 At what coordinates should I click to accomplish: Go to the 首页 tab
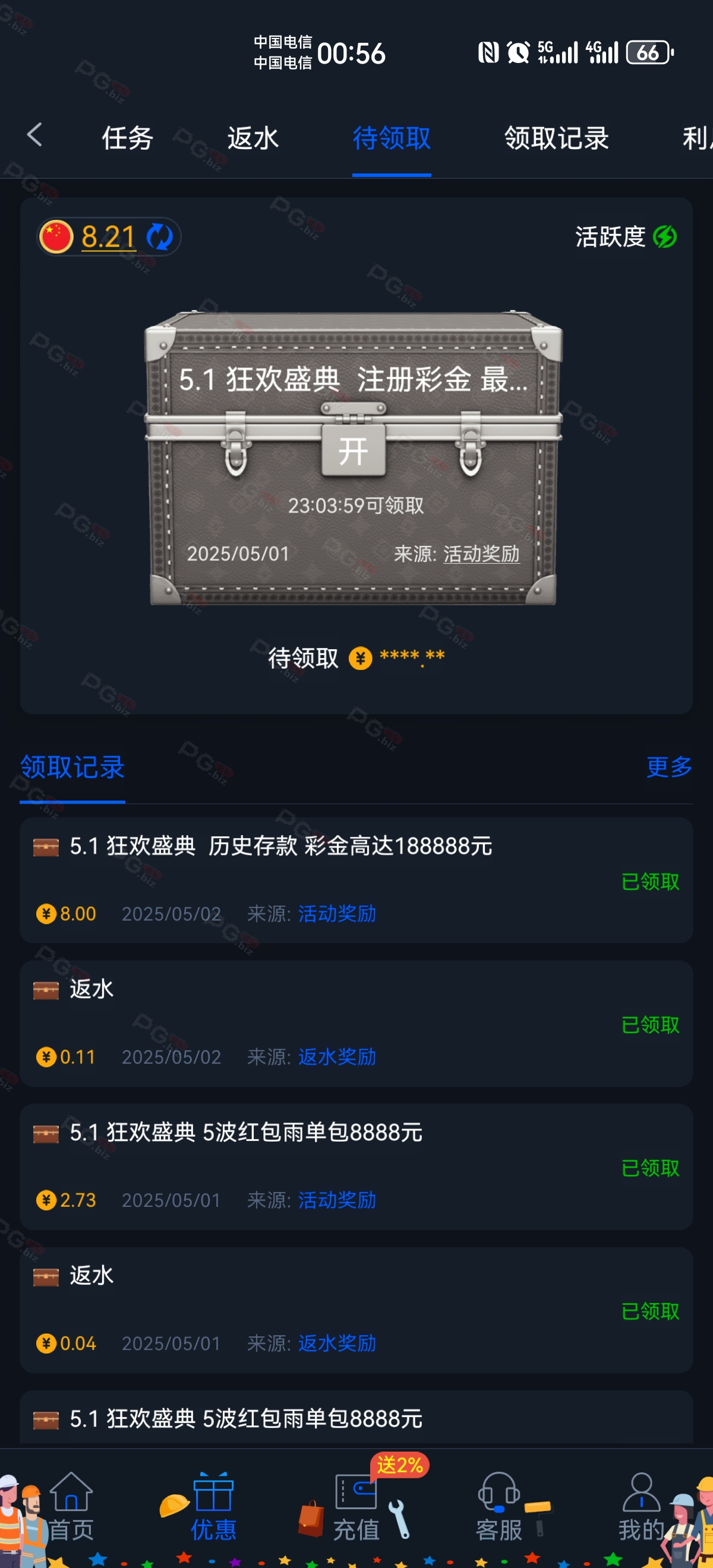[x=71, y=1507]
